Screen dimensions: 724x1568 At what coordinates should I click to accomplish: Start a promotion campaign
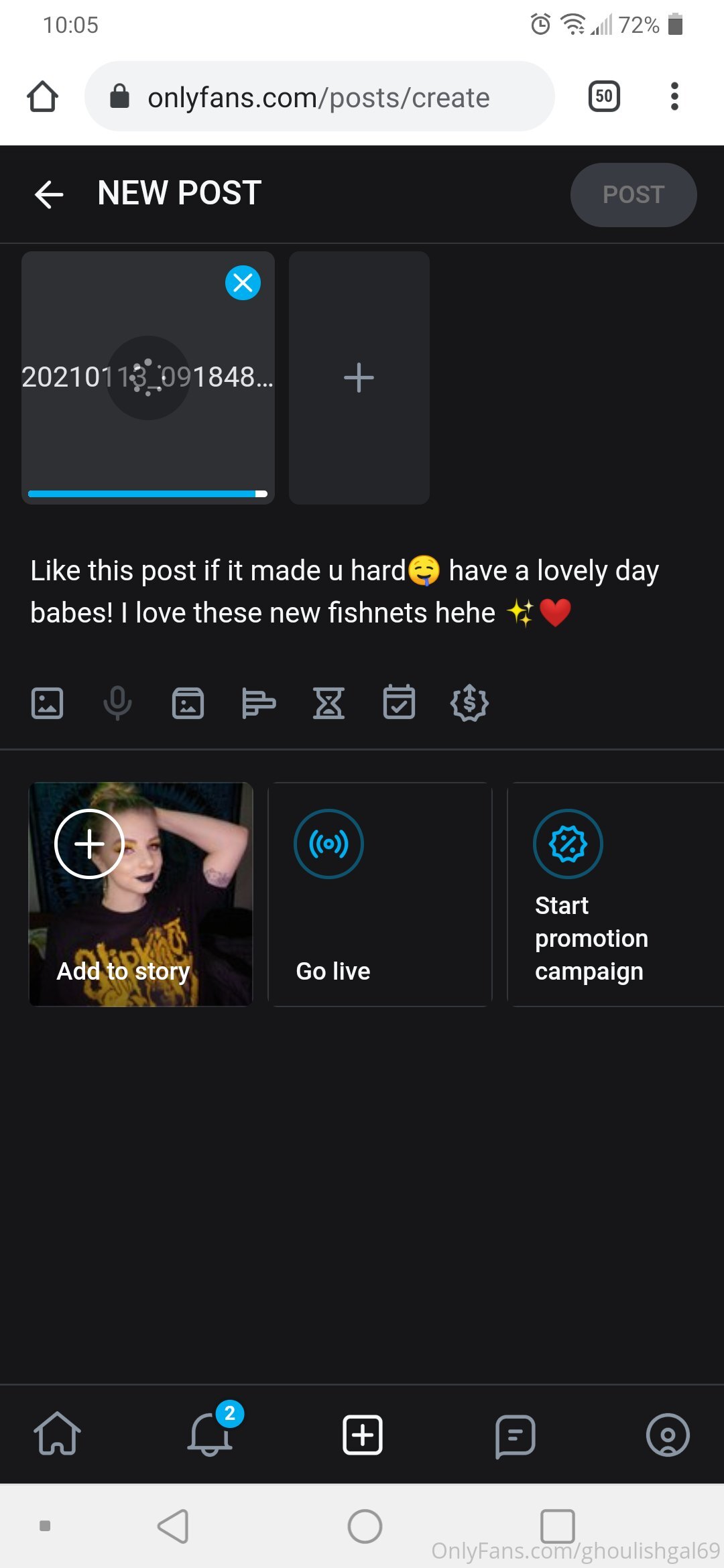tap(615, 895)
